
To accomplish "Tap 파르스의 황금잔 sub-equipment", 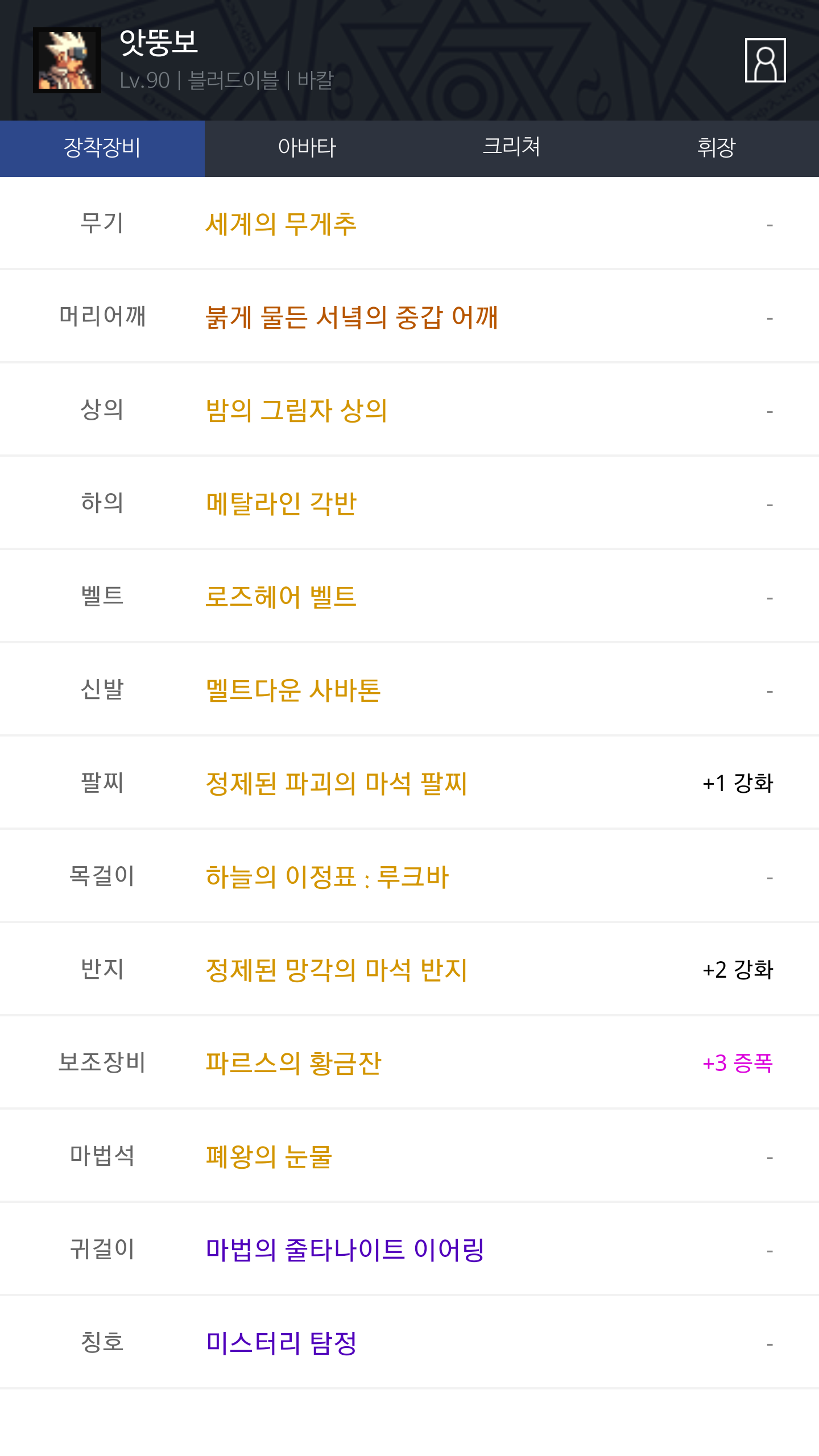I will click(x=293, y=1063).
